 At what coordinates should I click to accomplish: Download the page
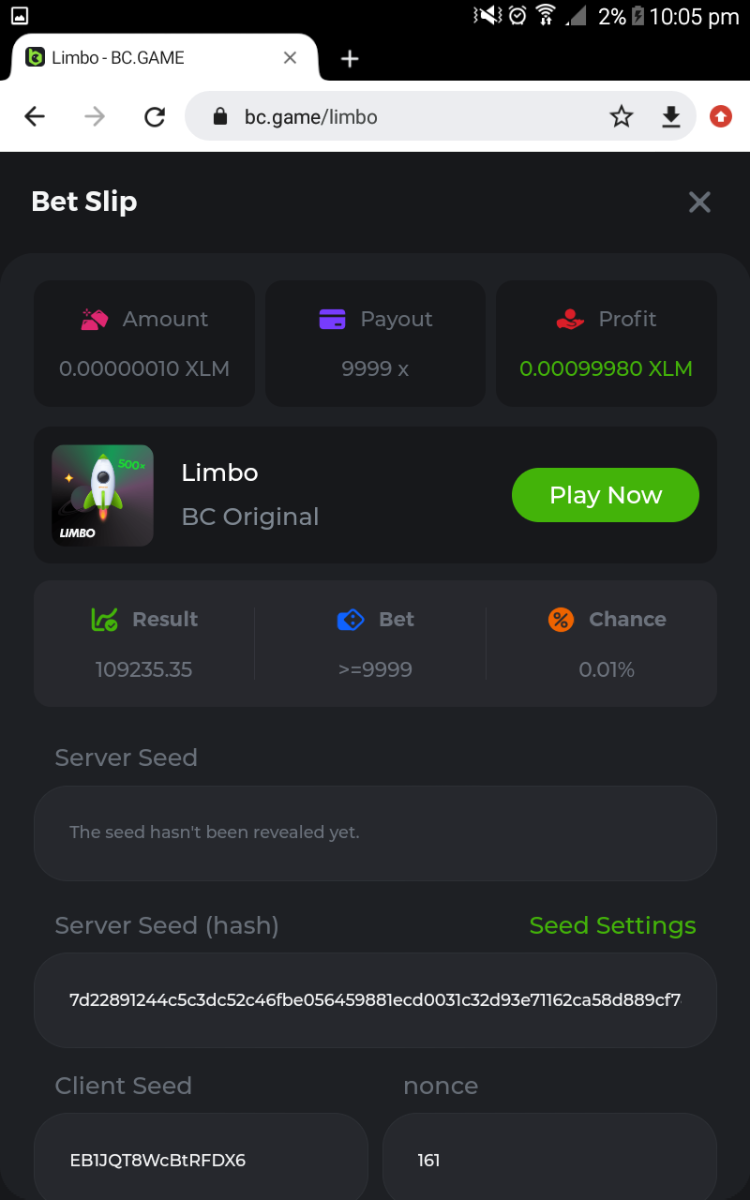671,117
